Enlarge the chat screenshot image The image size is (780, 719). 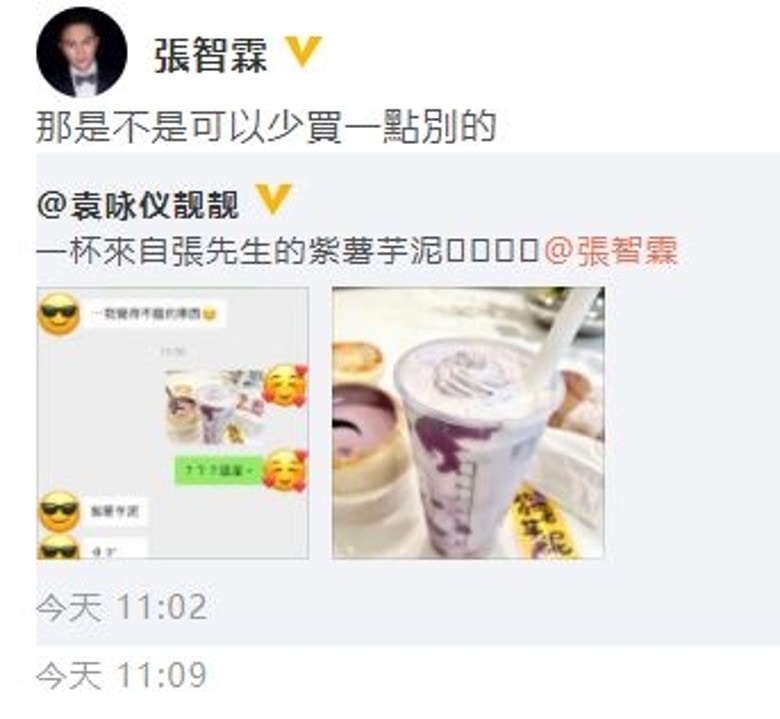pyautogui.click(x=173, y=422)
